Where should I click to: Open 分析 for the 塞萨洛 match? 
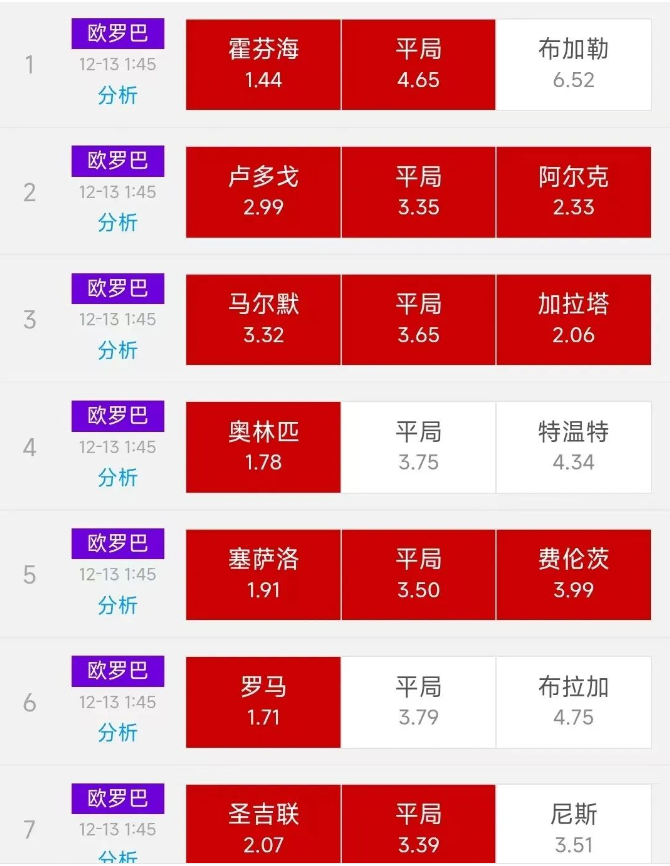[117, 605]
